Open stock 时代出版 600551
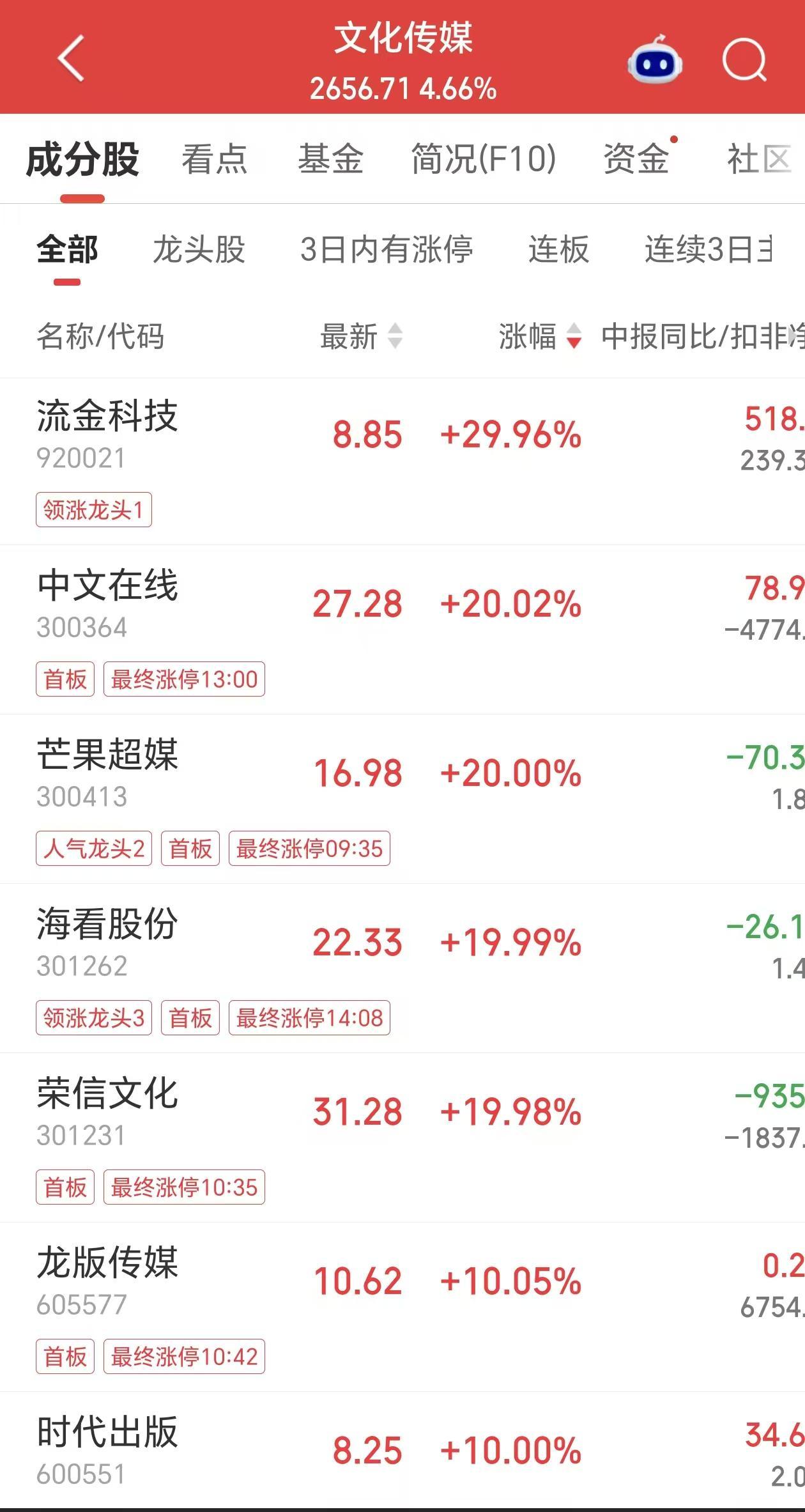The height and width of the screenshot is (1512, 805). pos(402,1449)
